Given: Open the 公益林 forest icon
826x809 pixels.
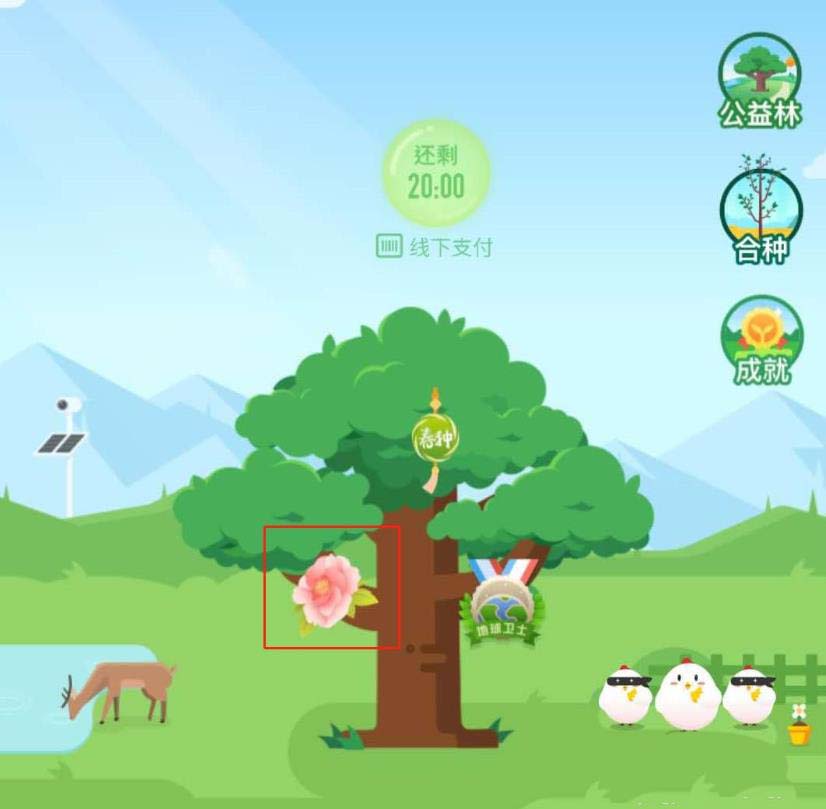Looking at the screenshot, I should (761, 79).
